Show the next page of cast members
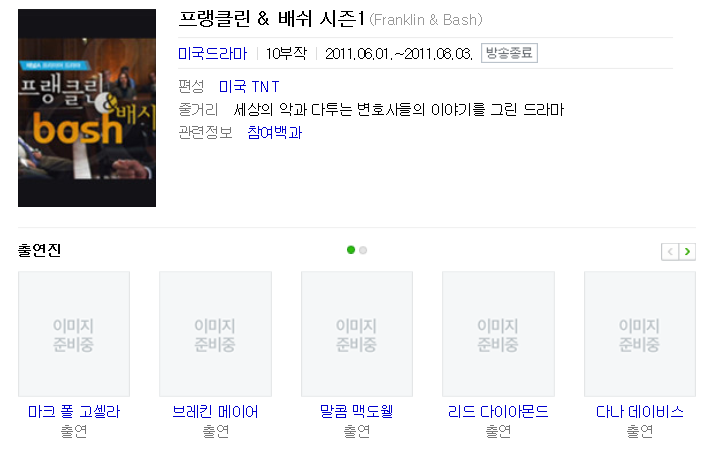This screenshot has height=455, width=708. point(687,251)
